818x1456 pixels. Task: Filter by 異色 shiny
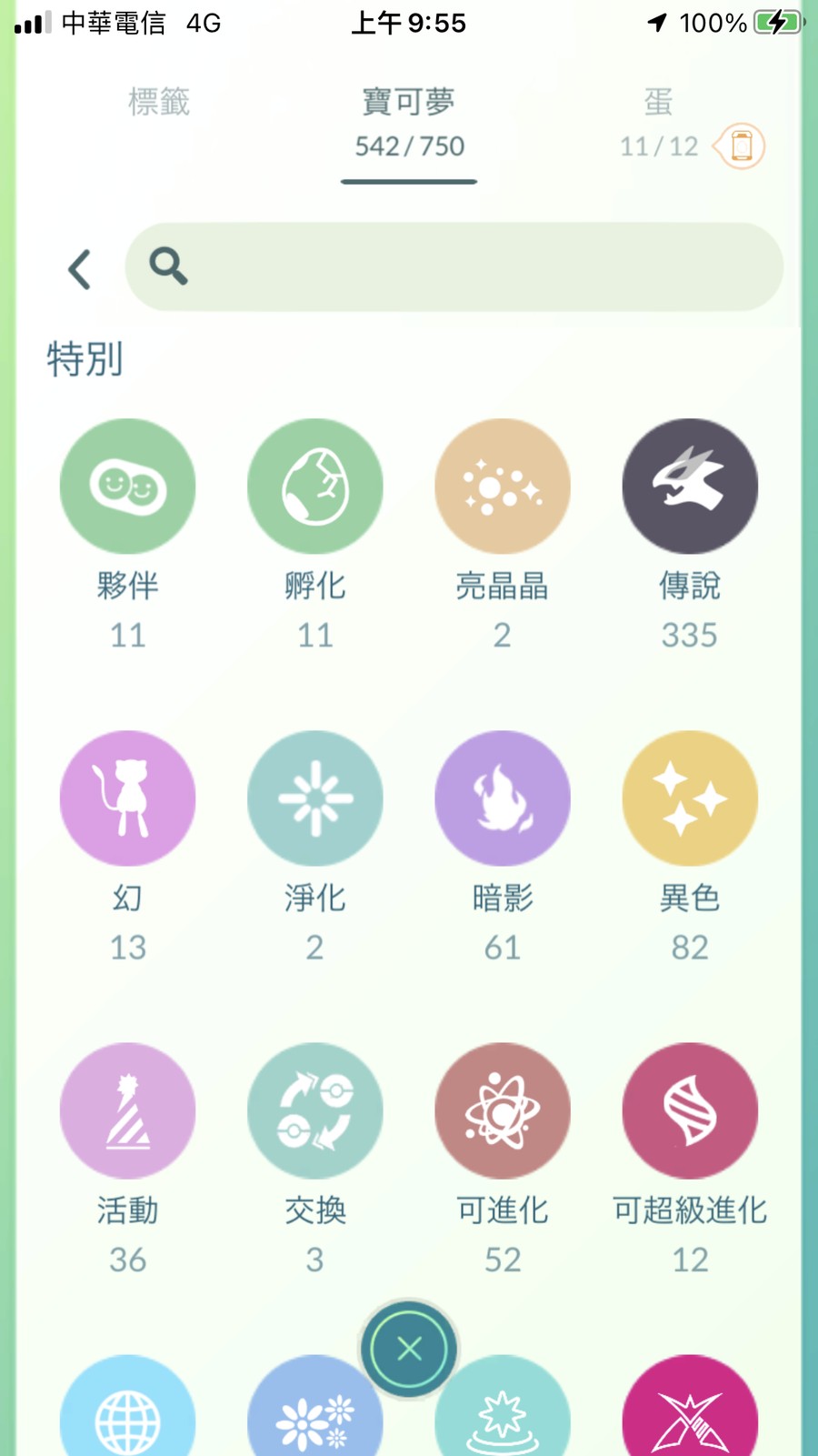pyautogui.click(x=690, y=798)
